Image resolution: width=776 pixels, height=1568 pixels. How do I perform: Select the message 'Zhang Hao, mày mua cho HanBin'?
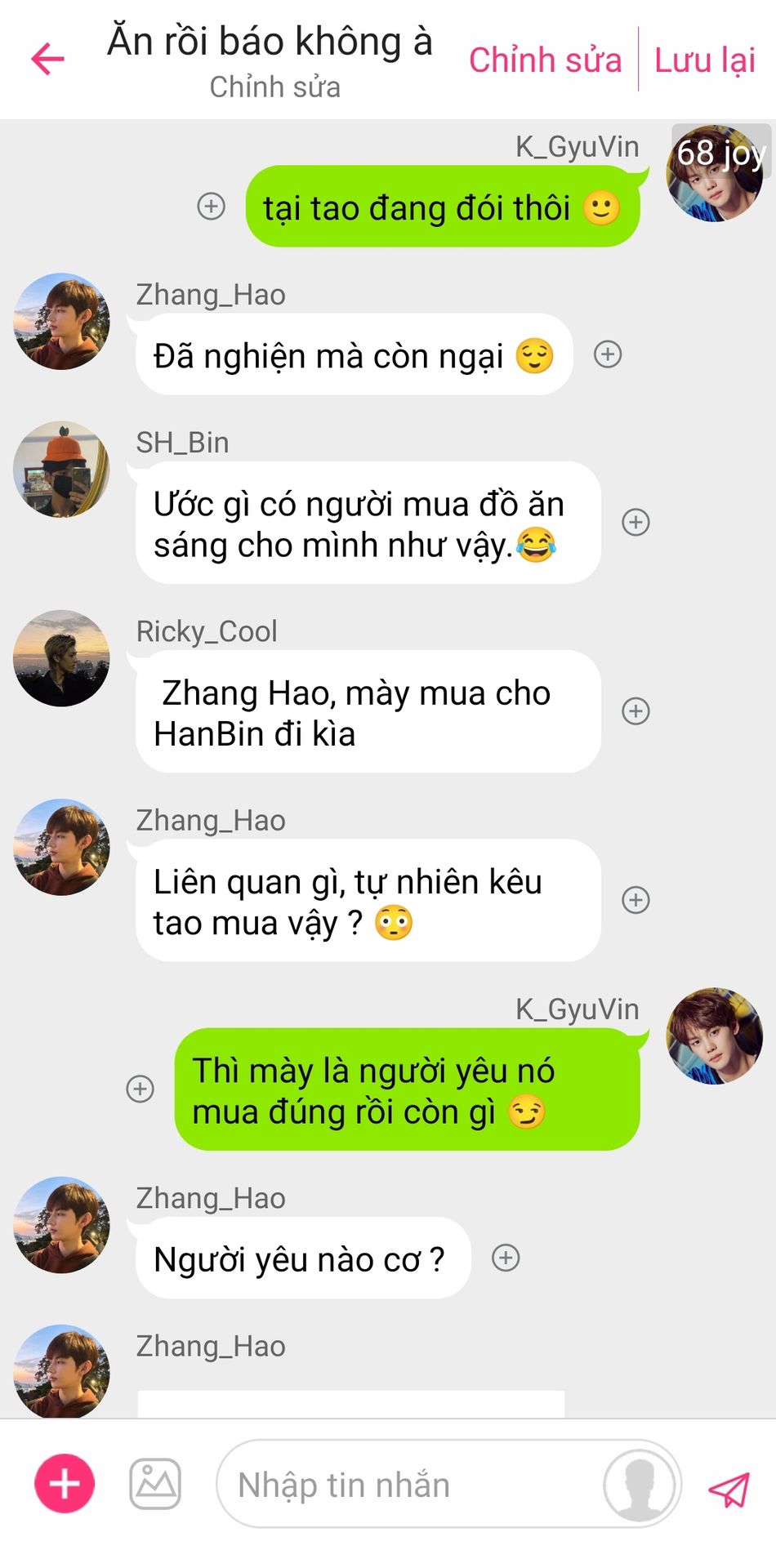368,711
